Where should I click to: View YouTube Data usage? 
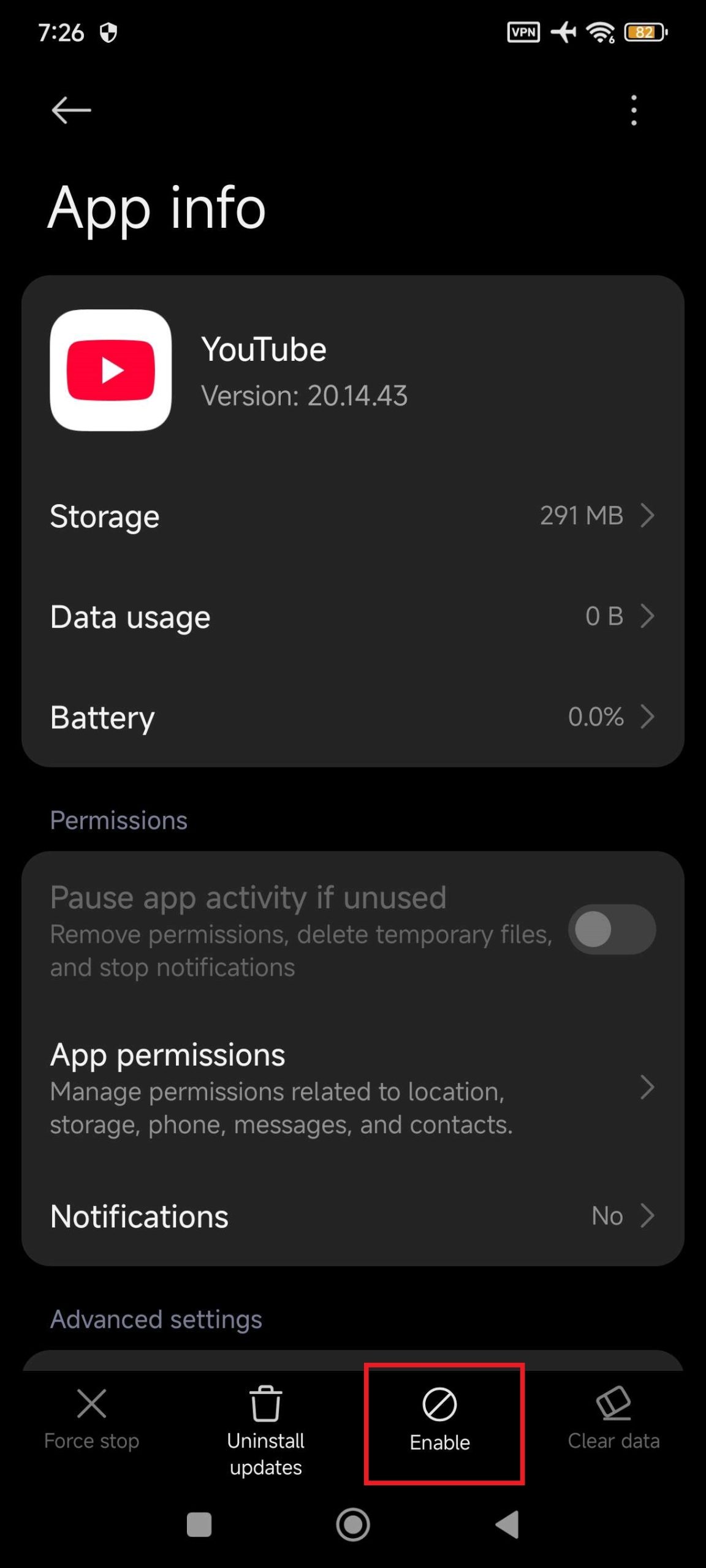click(x=352, y=616)
